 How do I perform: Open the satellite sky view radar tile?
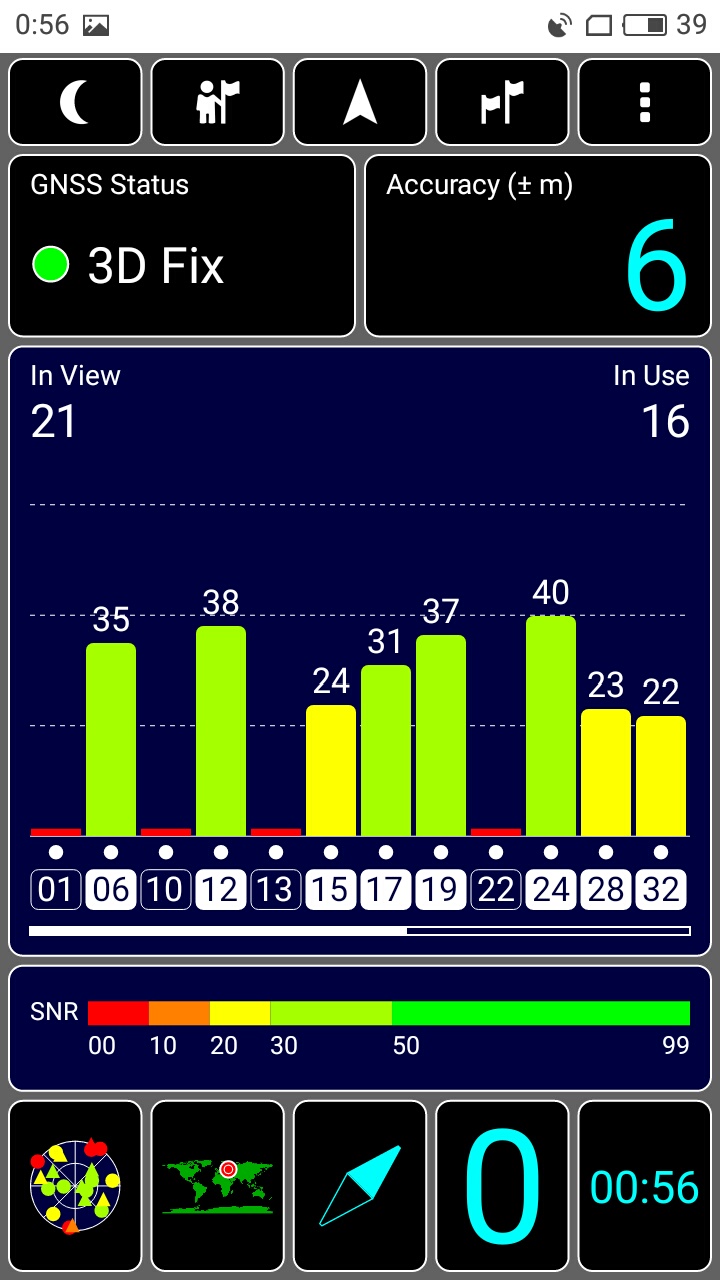pyautogui.click(x=75, y=1186)
